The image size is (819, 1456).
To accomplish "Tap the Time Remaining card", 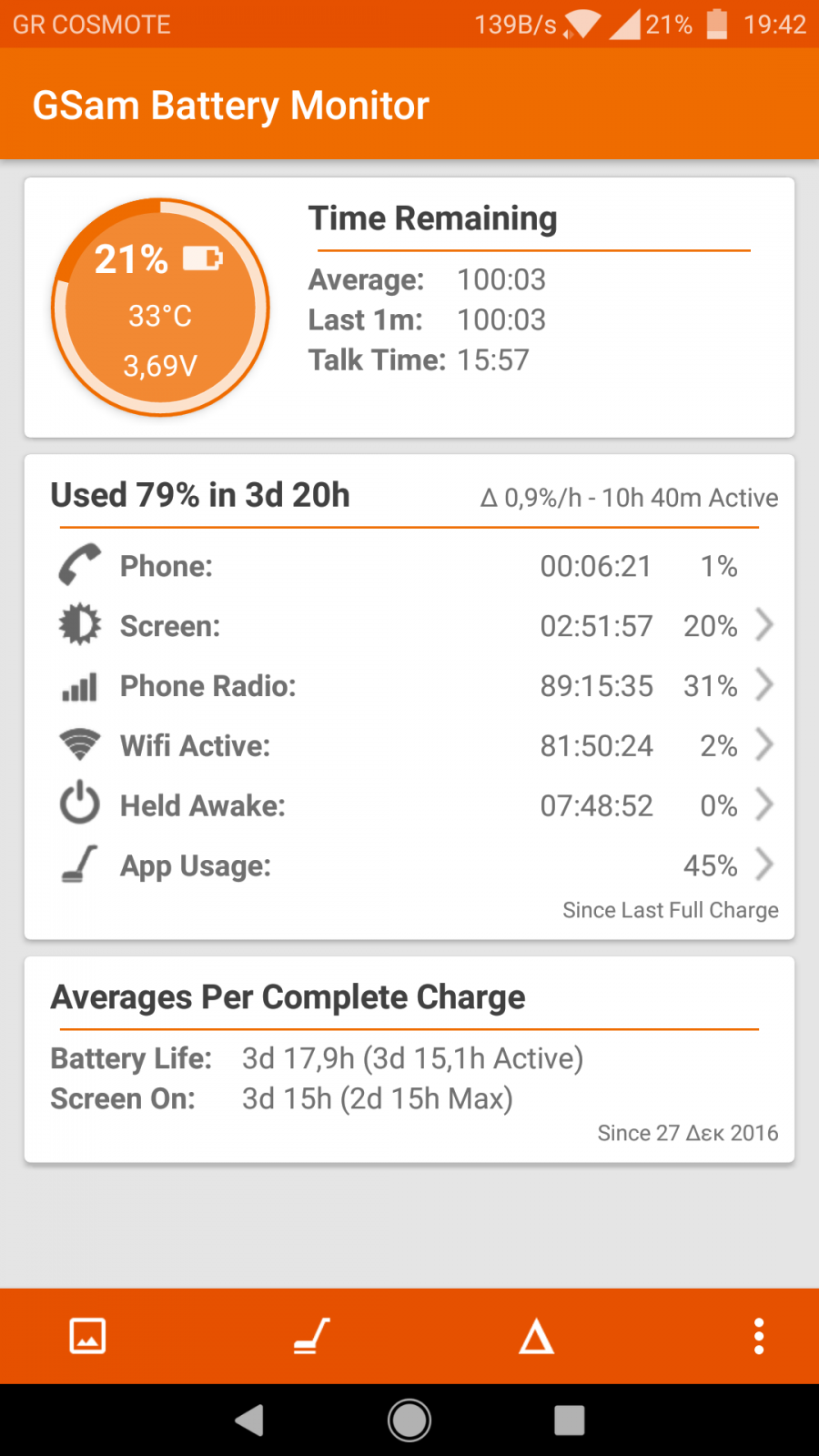I will [x=409, y=308].
